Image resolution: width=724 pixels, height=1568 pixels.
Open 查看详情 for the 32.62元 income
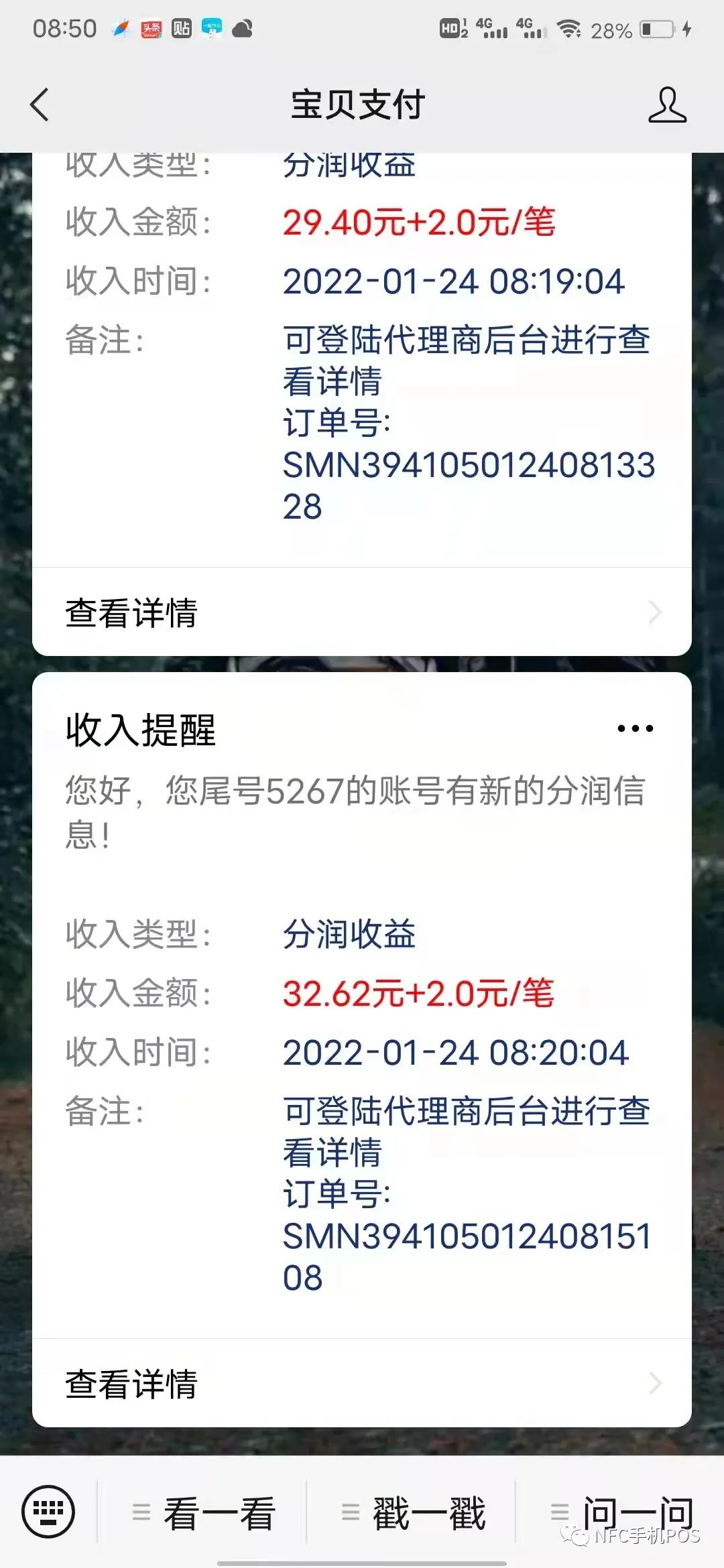[362, 1384]
